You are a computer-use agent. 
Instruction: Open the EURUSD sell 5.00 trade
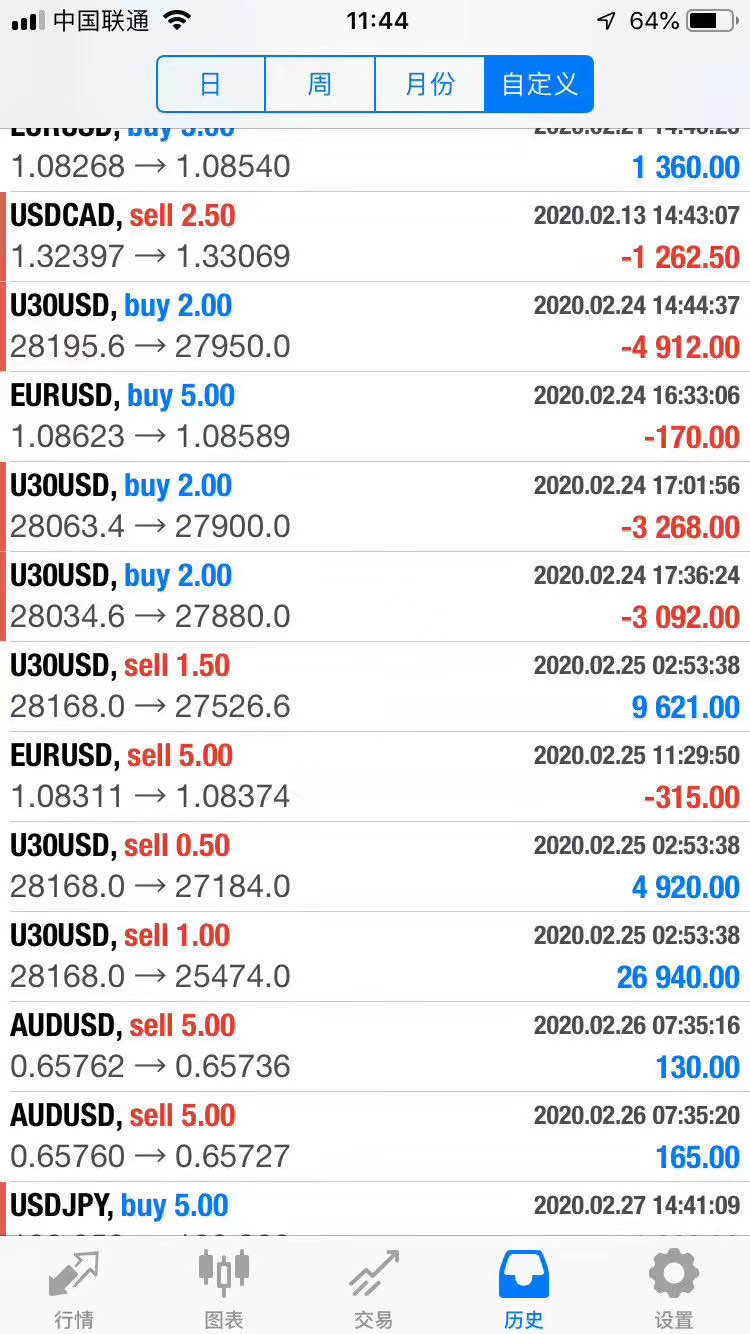pos(375,776)
